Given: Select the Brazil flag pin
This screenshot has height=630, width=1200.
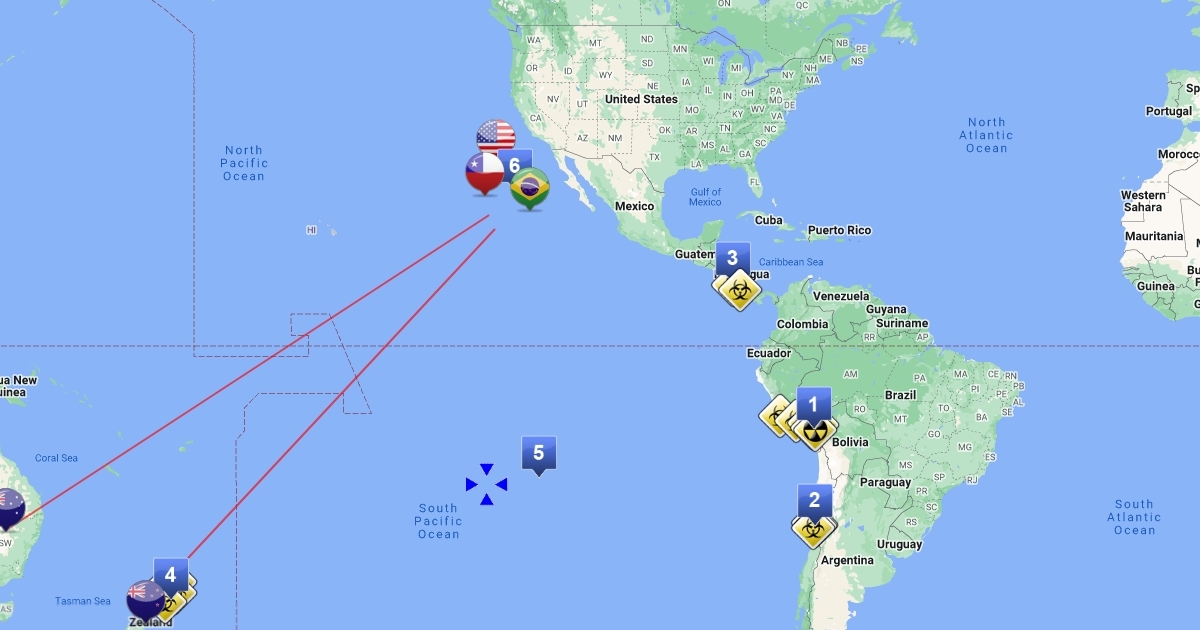Looking at the screenshot, I should [x=530, y=186].
